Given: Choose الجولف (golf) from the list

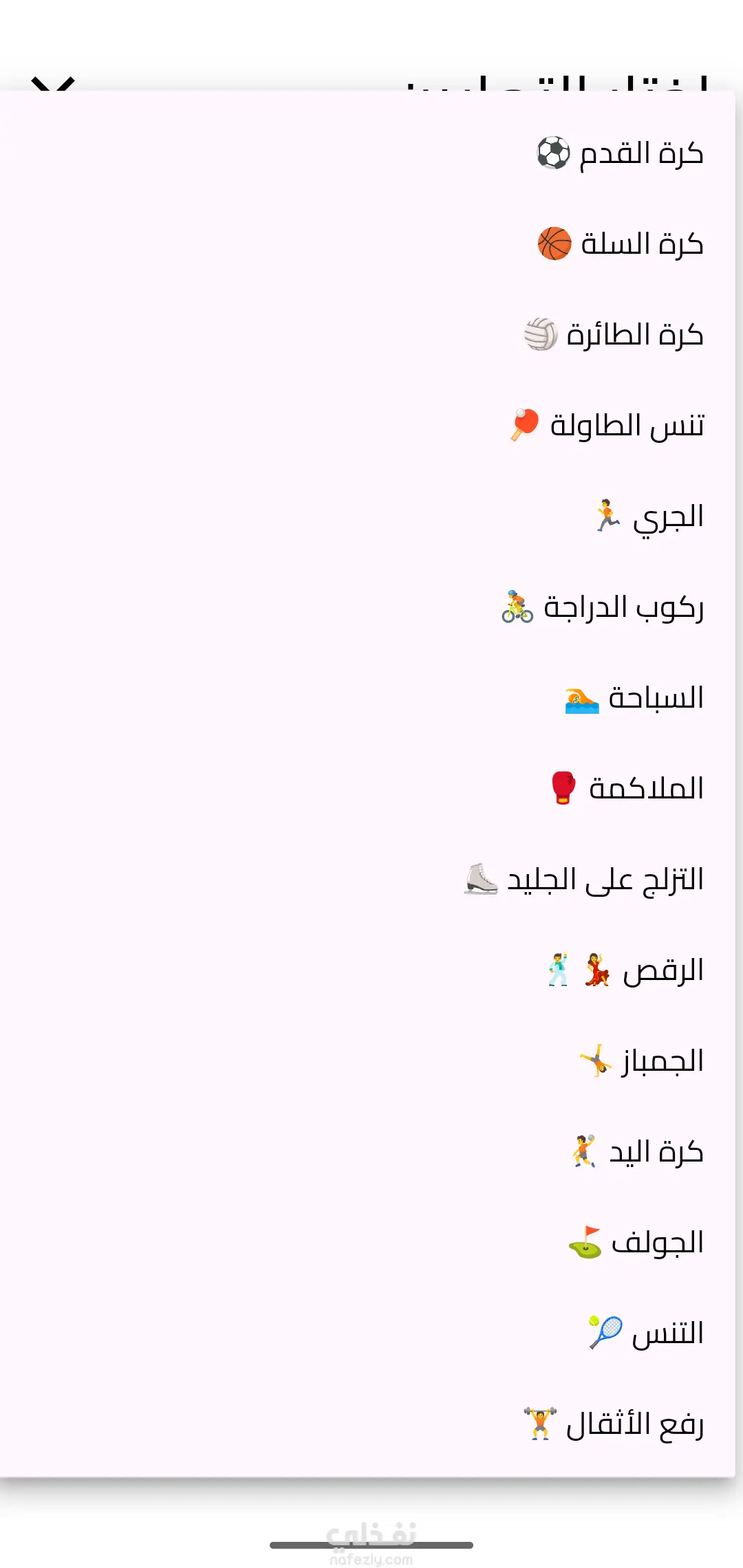Looking at the screenshot, I should pyautogui.click(x=636, y=1242).
